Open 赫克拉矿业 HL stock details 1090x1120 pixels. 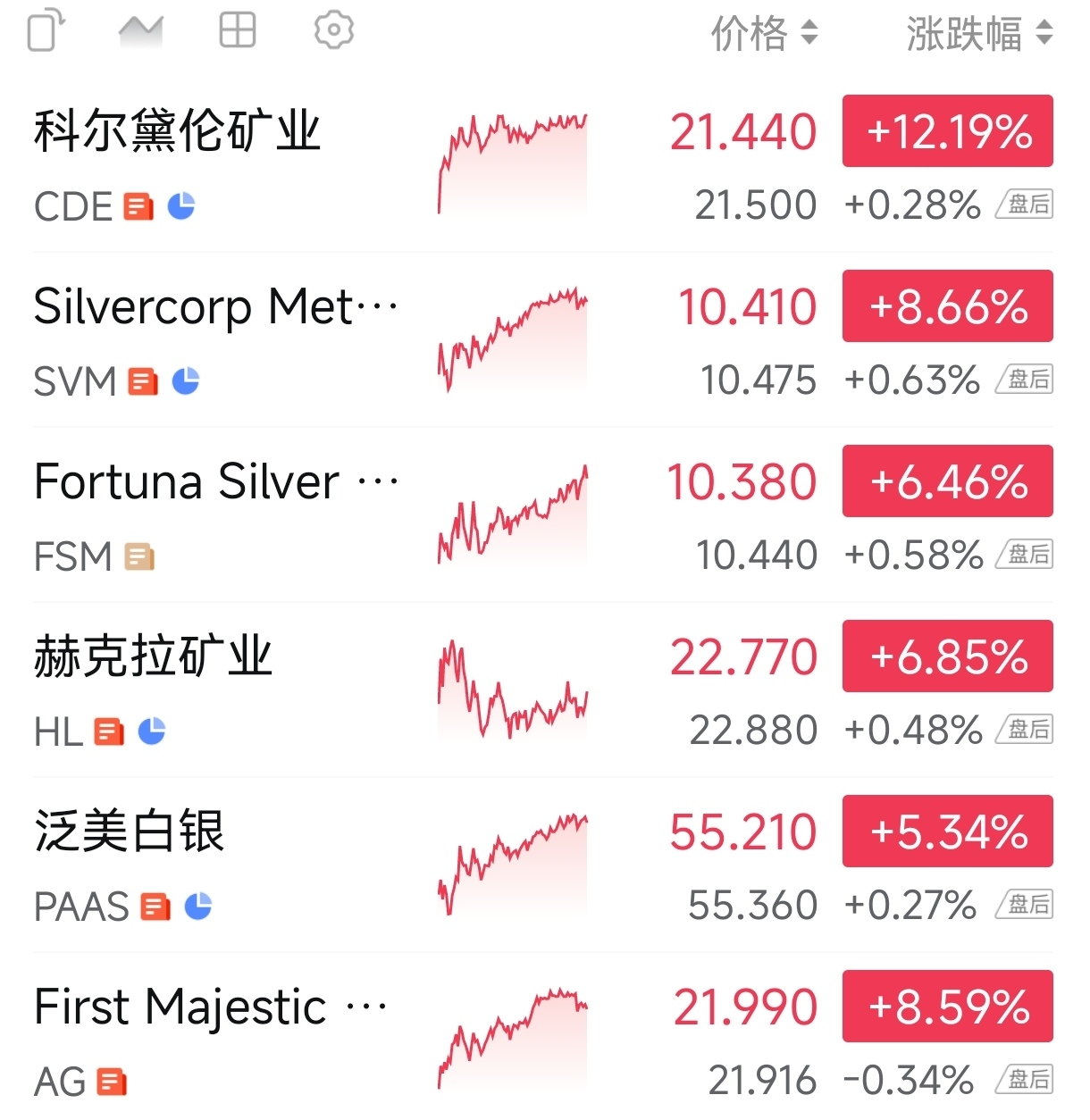click(x=543, y=691)
